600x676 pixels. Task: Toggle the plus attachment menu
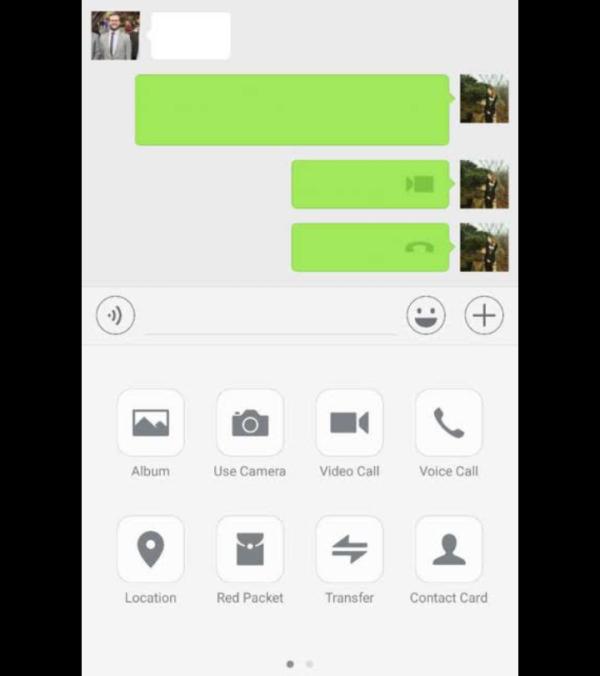pyautogui.click(x=484, y=316)
